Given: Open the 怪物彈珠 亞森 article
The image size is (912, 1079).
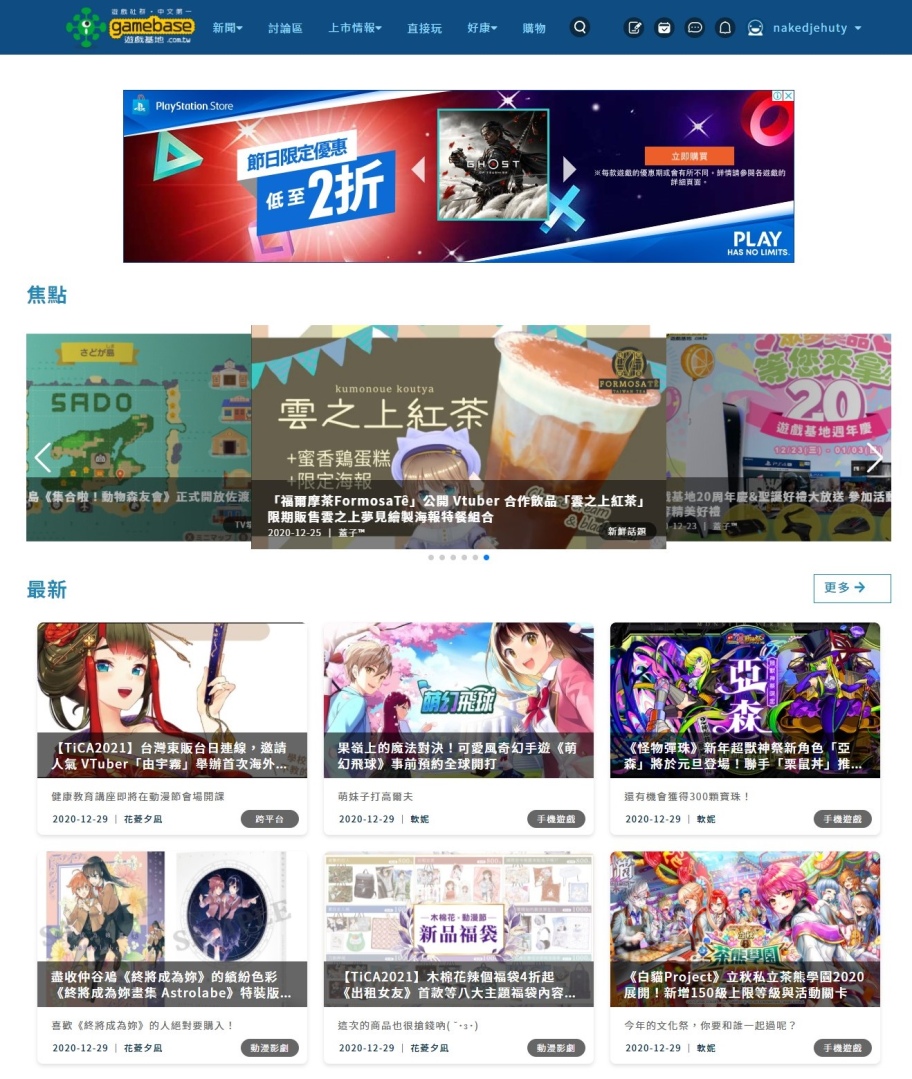Looking at the screenshot, I should pyautogui.click(x=745, y=755).
